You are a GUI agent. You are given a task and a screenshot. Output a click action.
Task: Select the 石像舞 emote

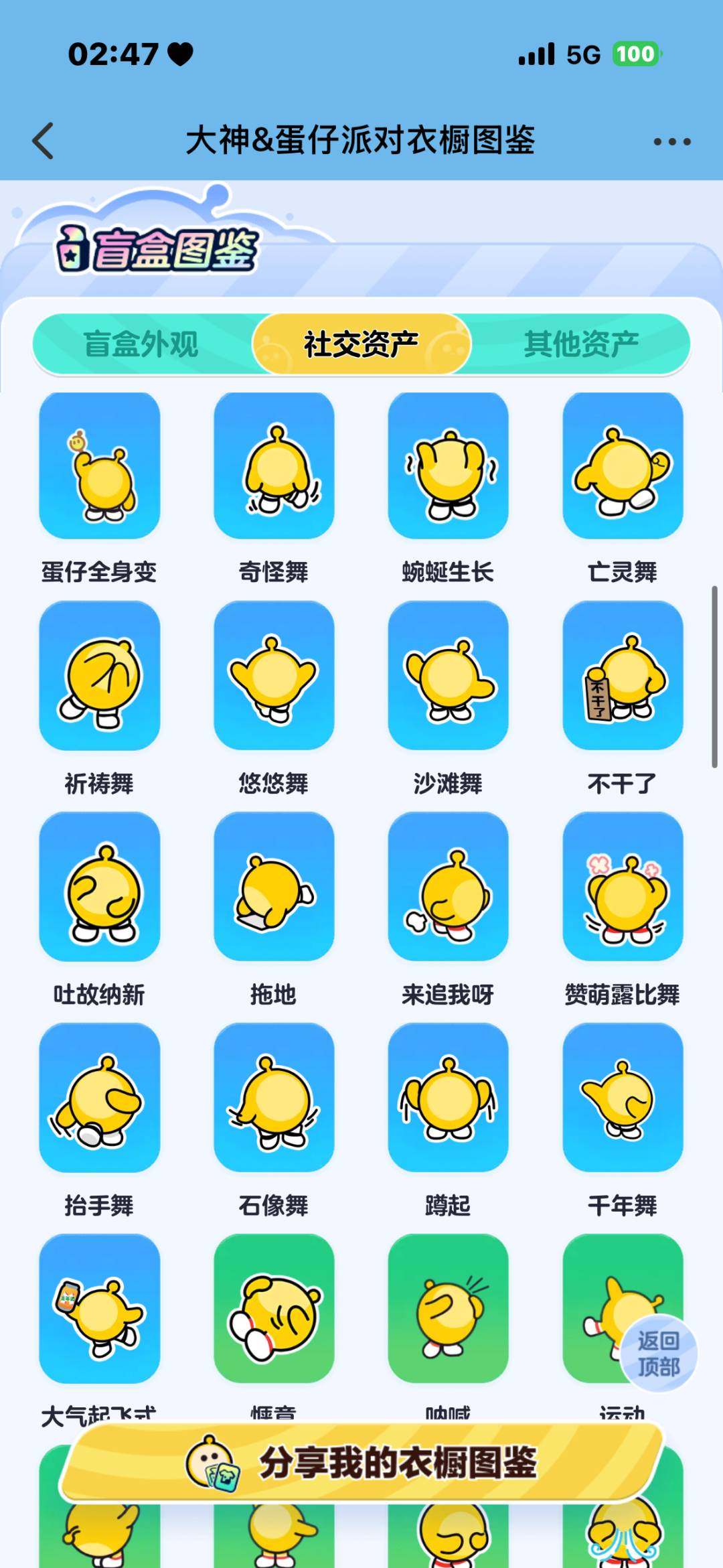pos(274,1098)
